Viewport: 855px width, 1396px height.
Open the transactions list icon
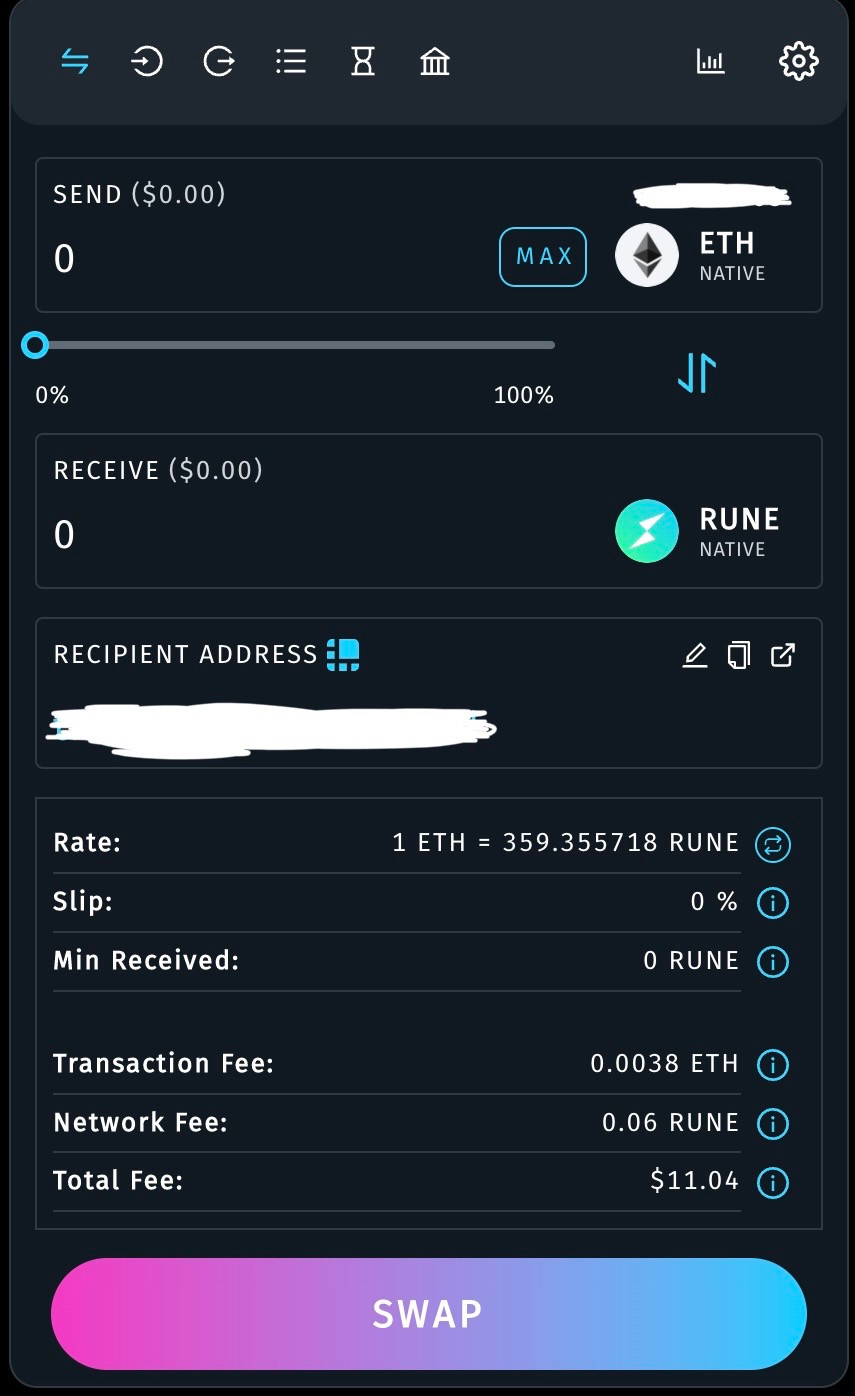pos(291,62)
